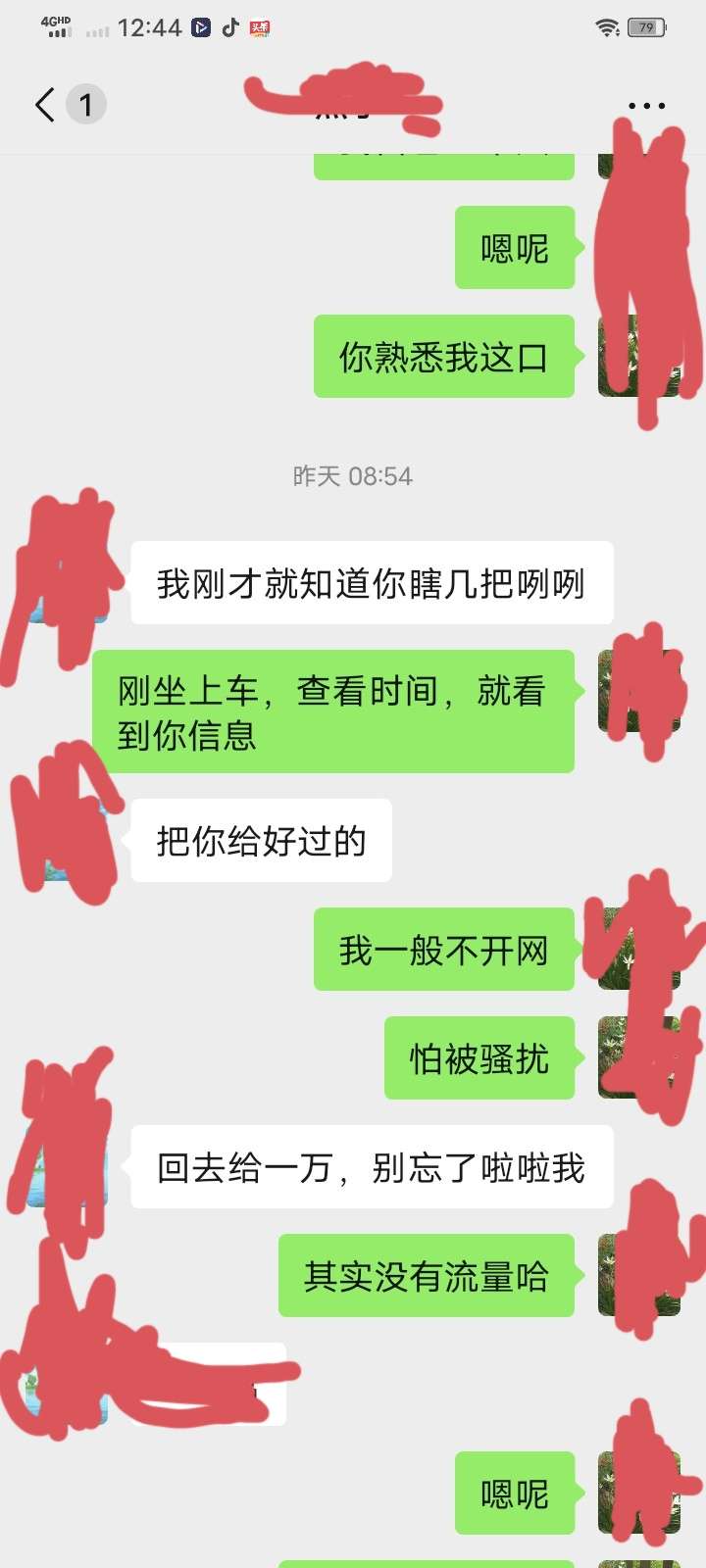Tap sender avatar beside '其实没有流量哈'
Image resolution: width=706 pixels, height=1568 pixels.
[638, 1275]
